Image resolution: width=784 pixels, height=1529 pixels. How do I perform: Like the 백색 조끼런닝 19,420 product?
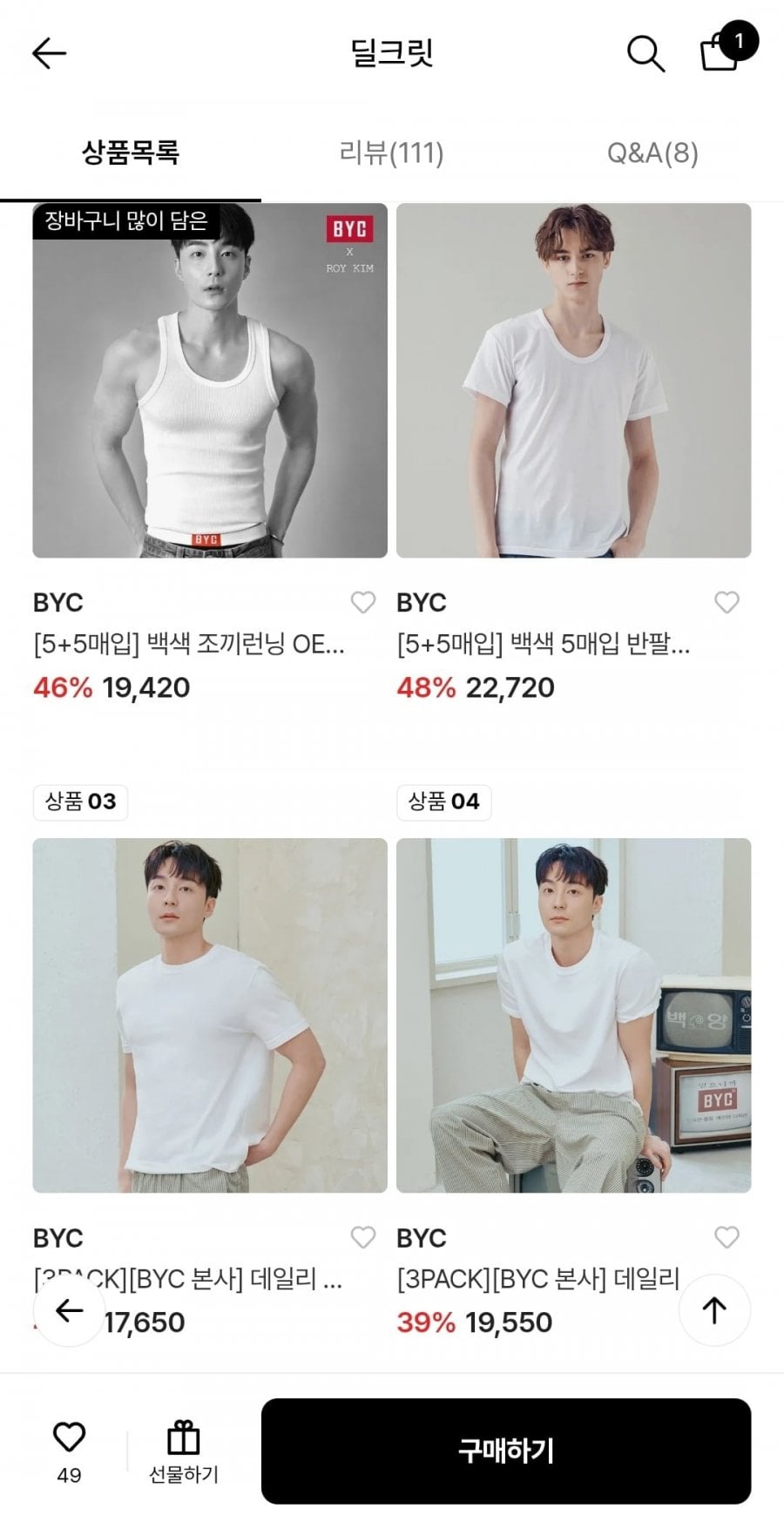362,602
